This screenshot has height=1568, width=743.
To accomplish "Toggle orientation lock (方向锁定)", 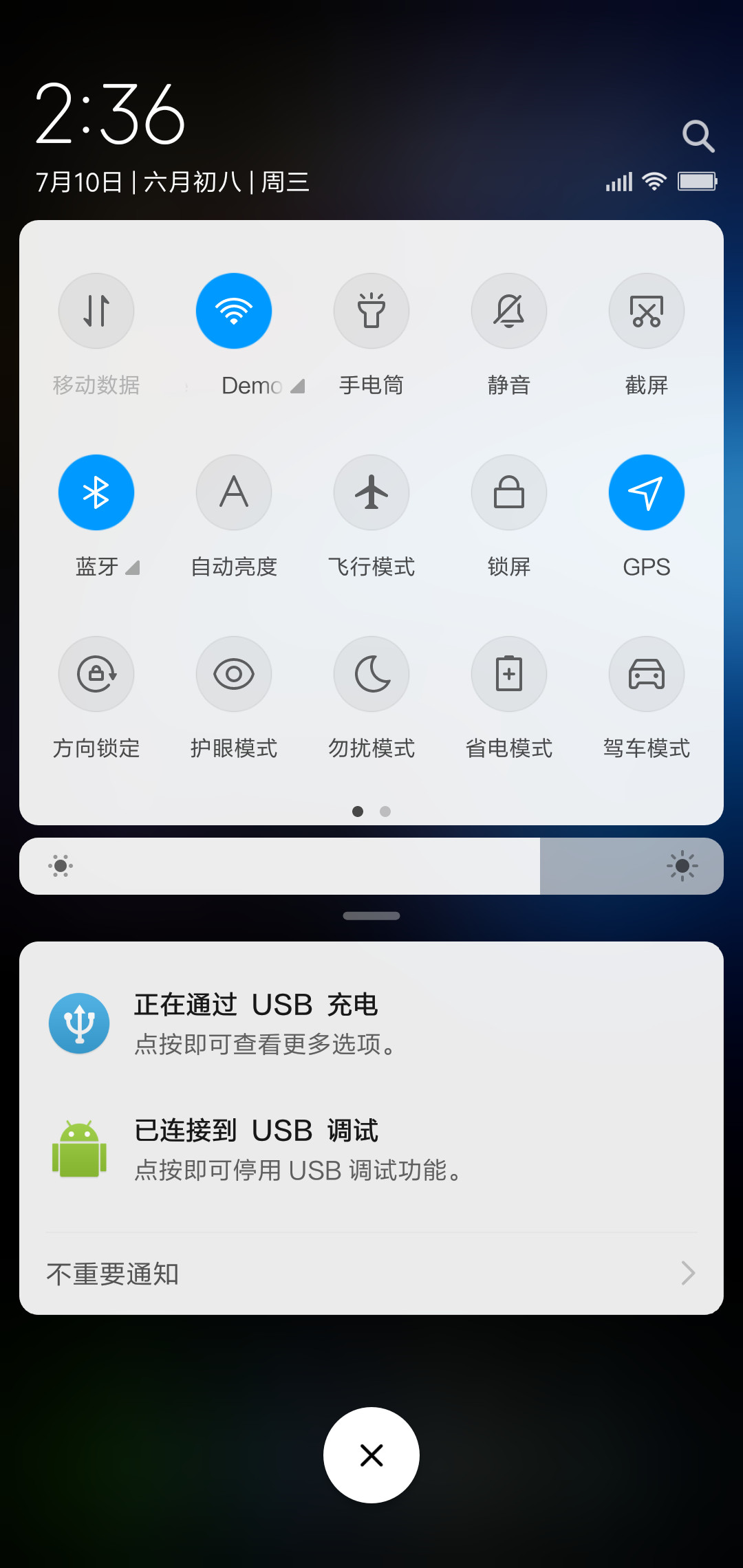I will tap(96, 674).
